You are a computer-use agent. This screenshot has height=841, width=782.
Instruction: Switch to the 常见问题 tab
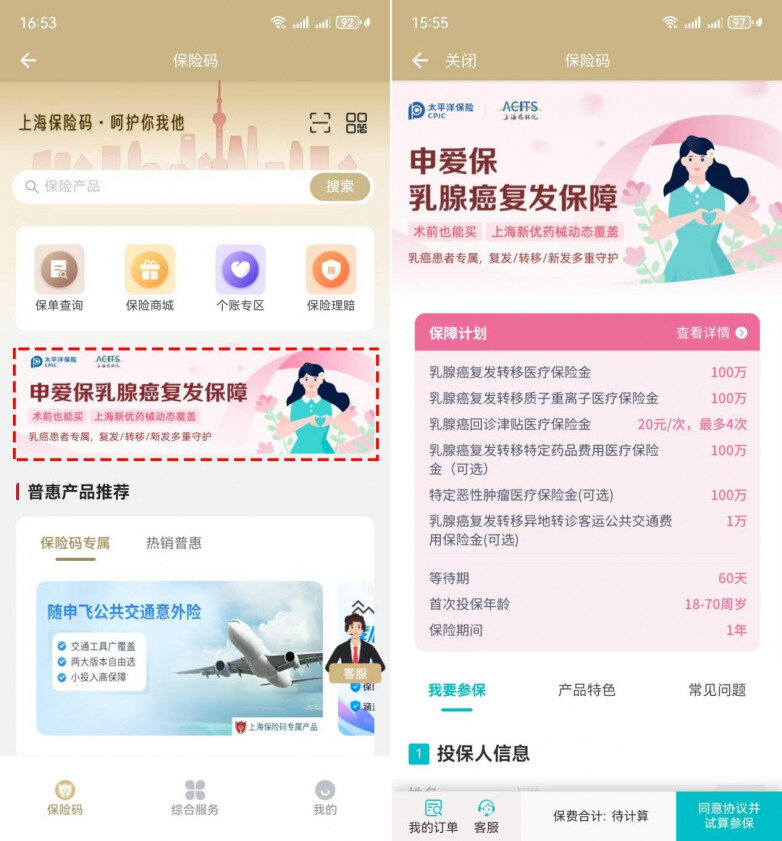tap(717, 690)
